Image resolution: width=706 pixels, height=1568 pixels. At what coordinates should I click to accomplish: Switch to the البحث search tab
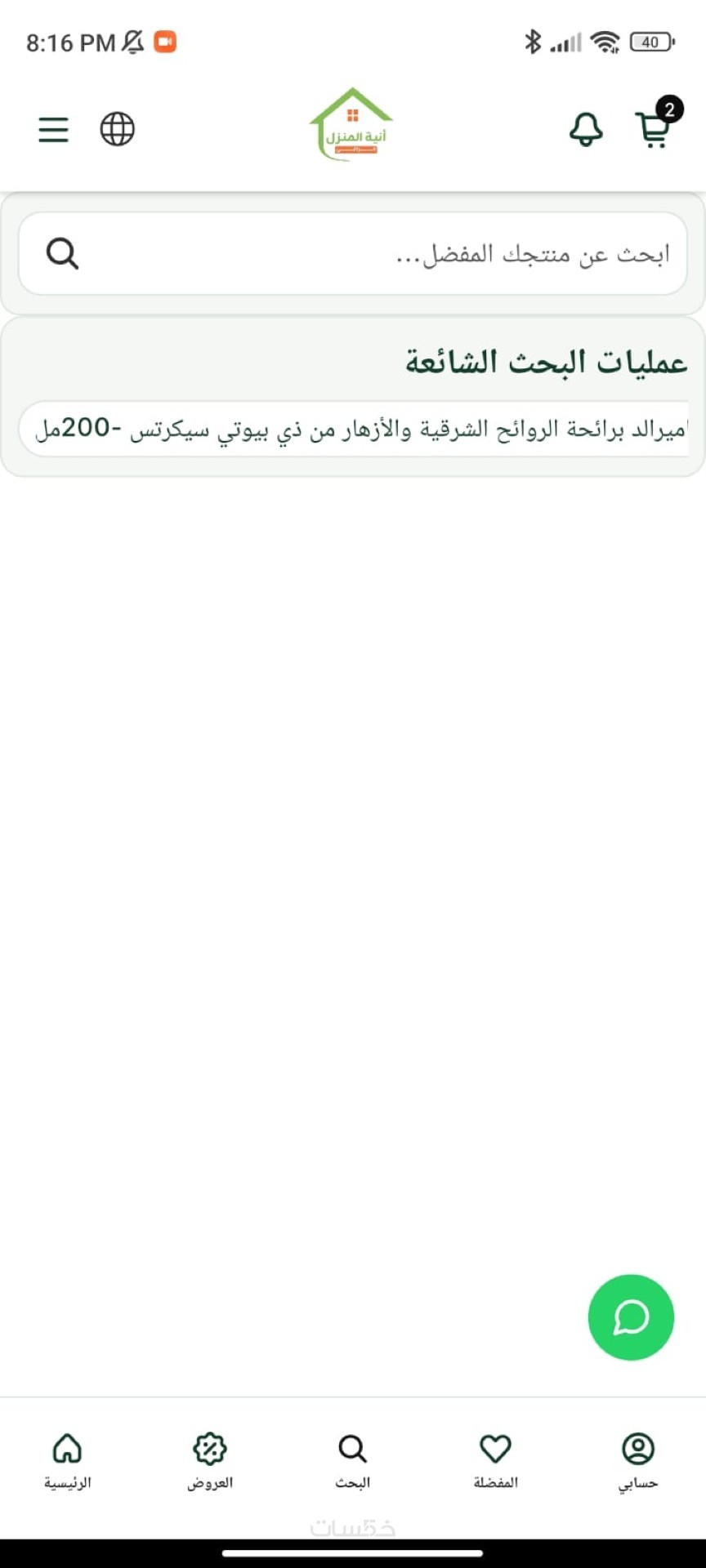(352, 1461)
